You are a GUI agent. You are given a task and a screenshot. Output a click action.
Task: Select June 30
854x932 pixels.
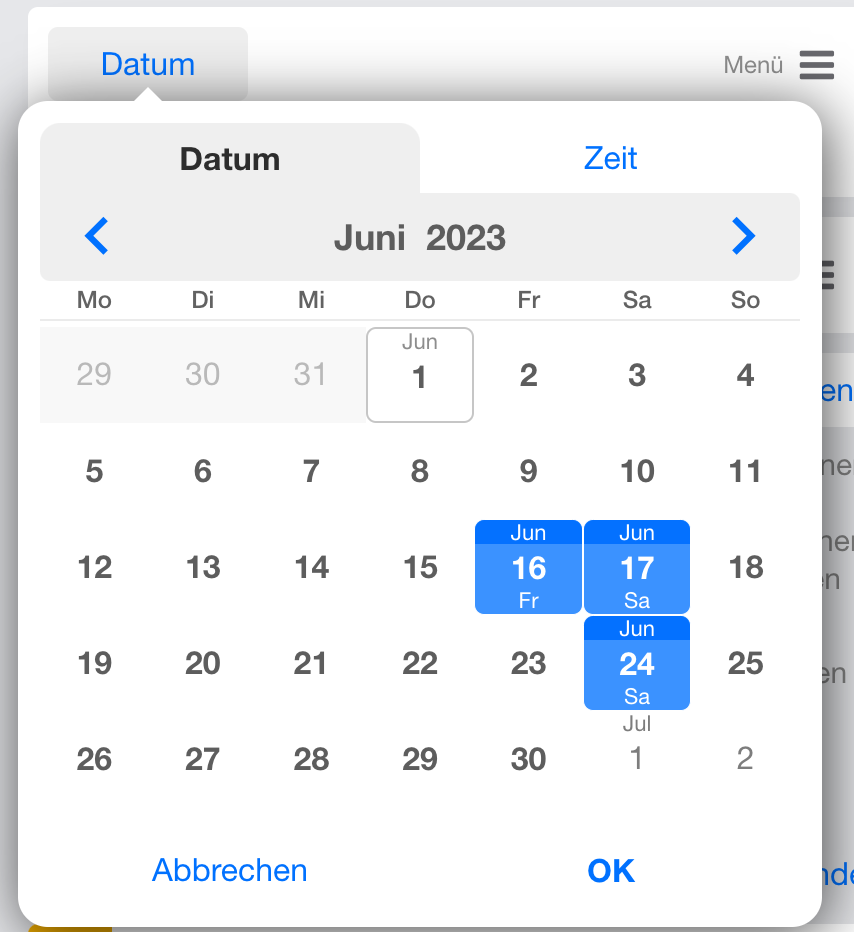528,759
